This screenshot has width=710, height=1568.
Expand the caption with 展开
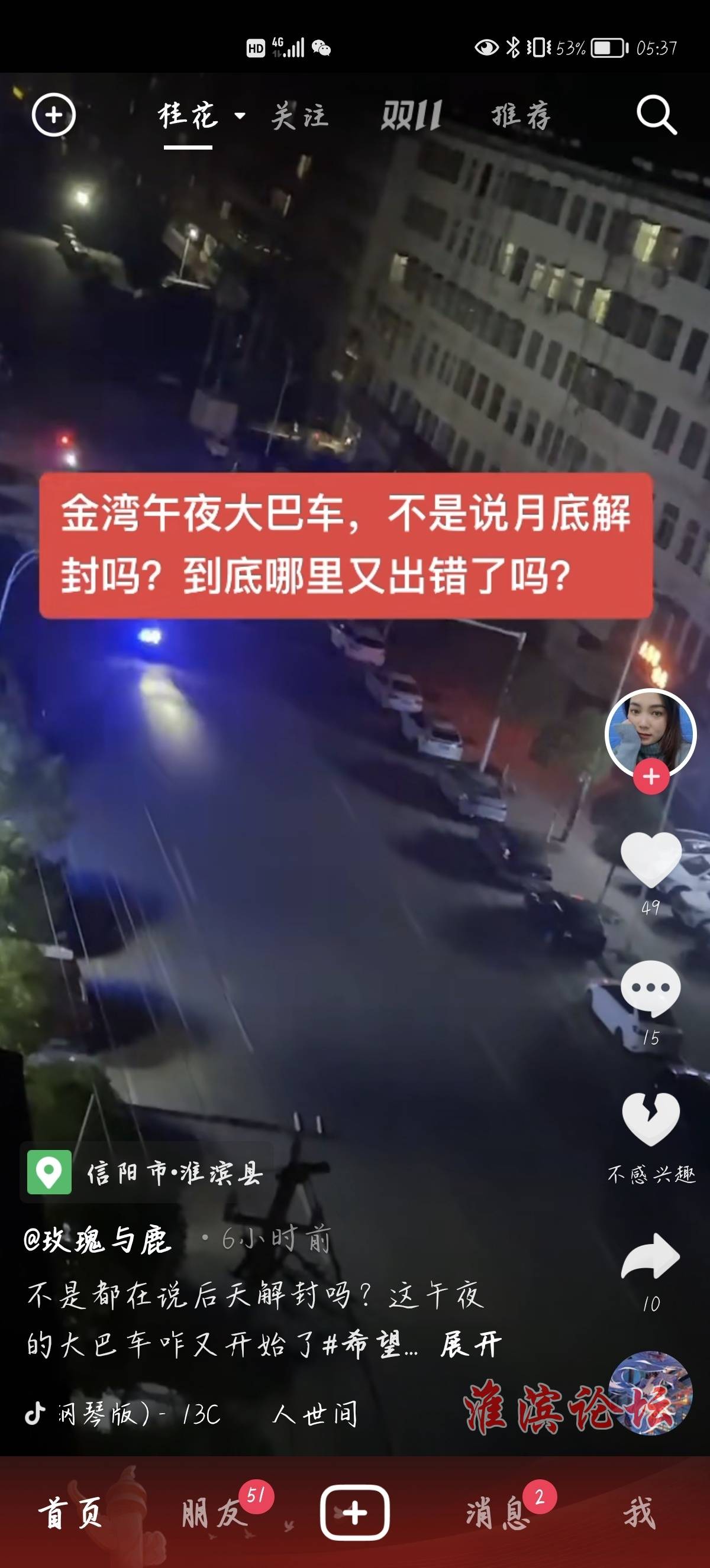click(472, 1345)
